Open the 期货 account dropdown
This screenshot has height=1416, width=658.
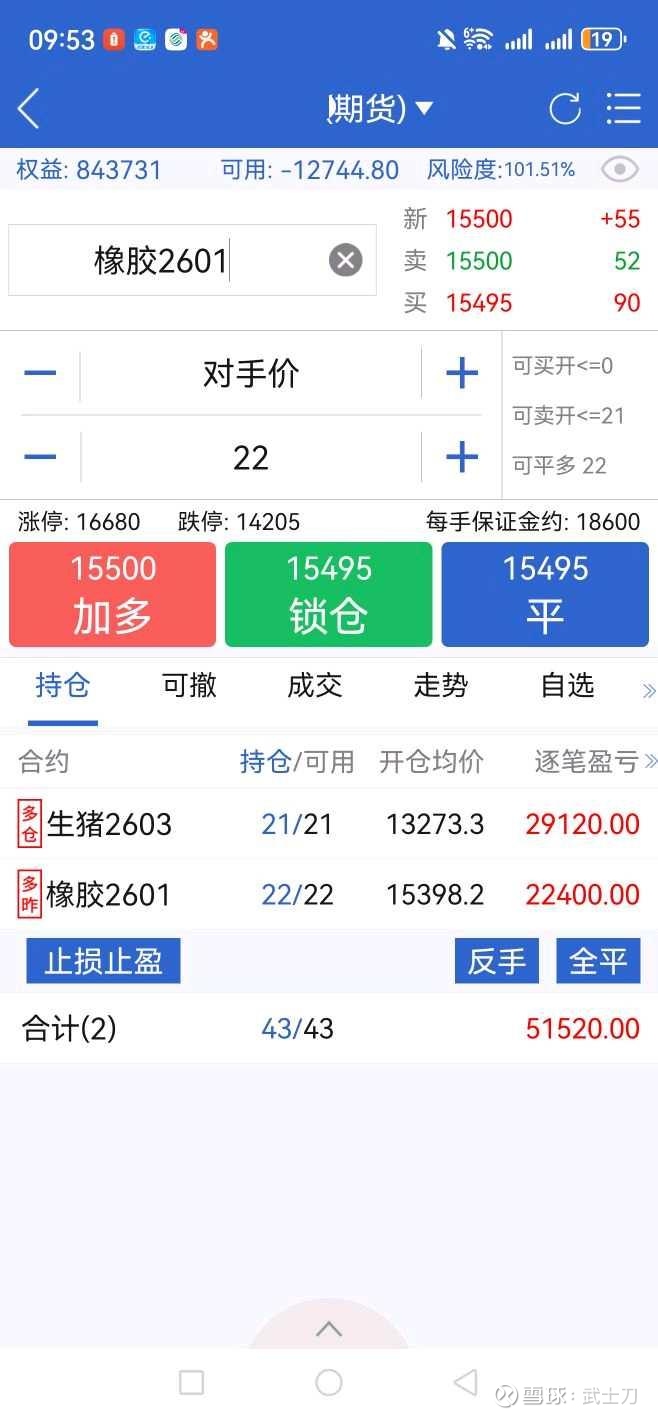(380, 108)
